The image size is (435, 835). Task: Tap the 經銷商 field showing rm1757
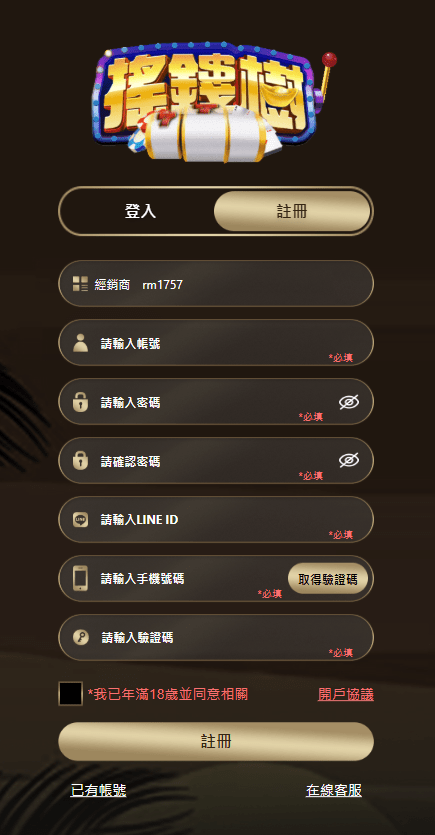(x=216, y=284)
